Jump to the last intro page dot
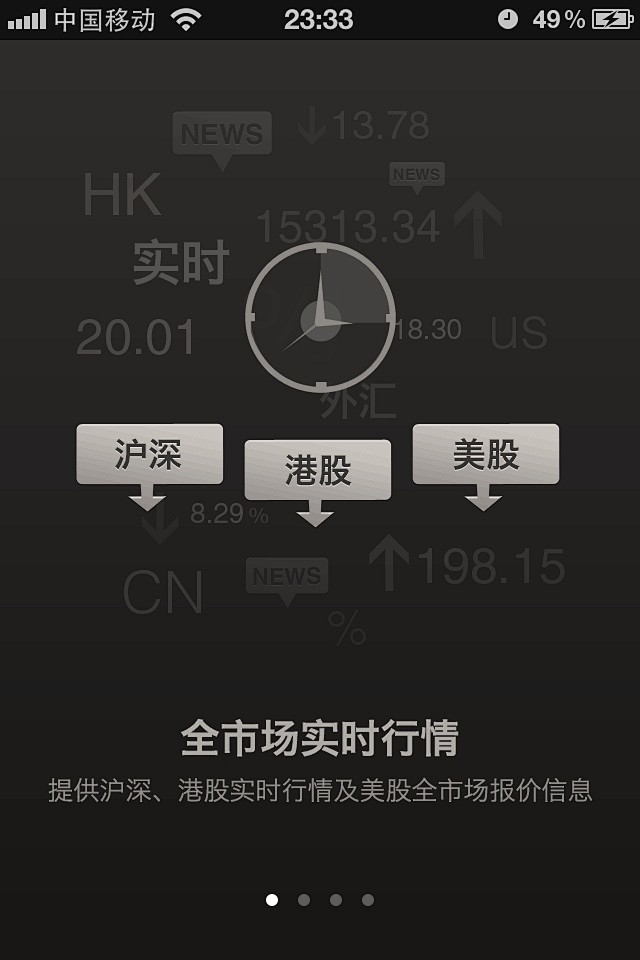 [368, 900]
